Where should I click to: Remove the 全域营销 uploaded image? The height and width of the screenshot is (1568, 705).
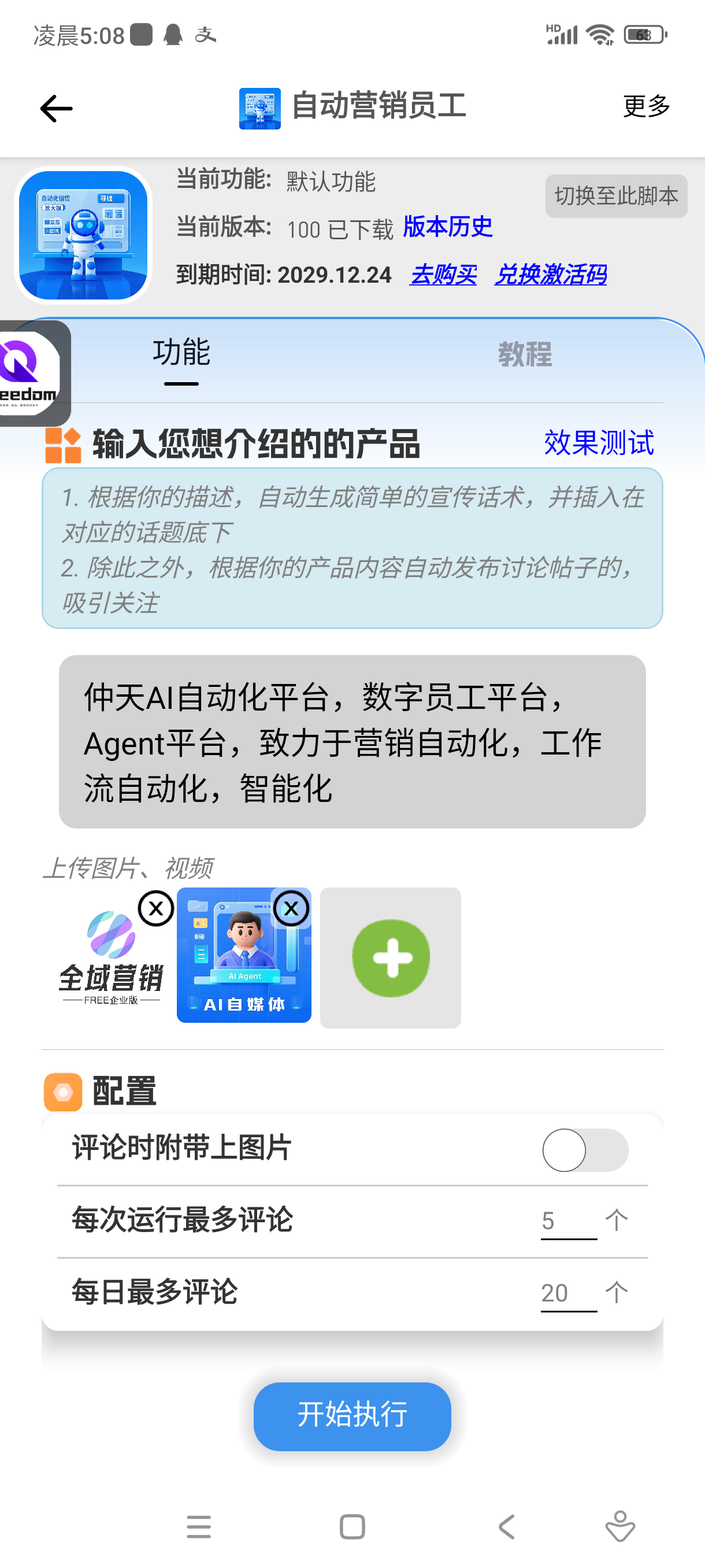[157, 909]
